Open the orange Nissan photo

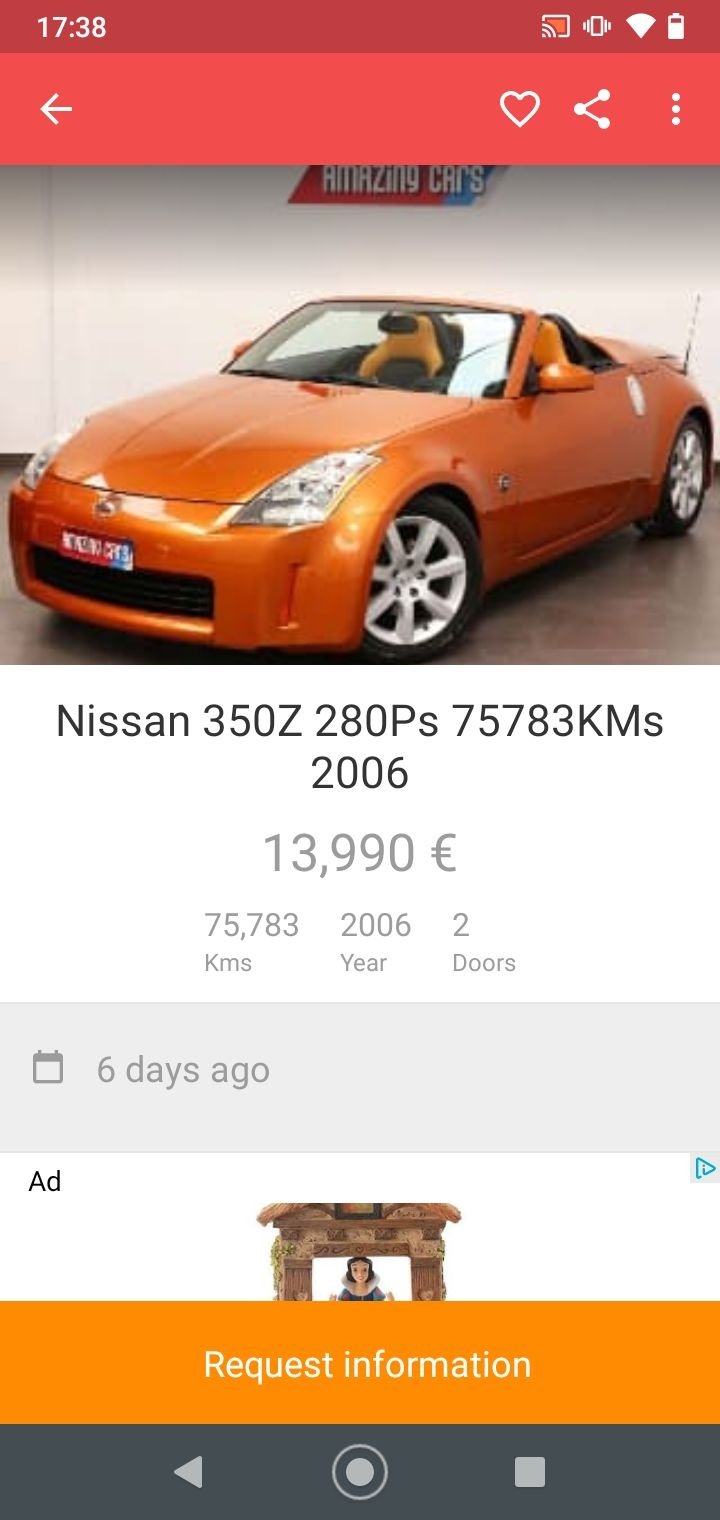[x=360, y=414]
